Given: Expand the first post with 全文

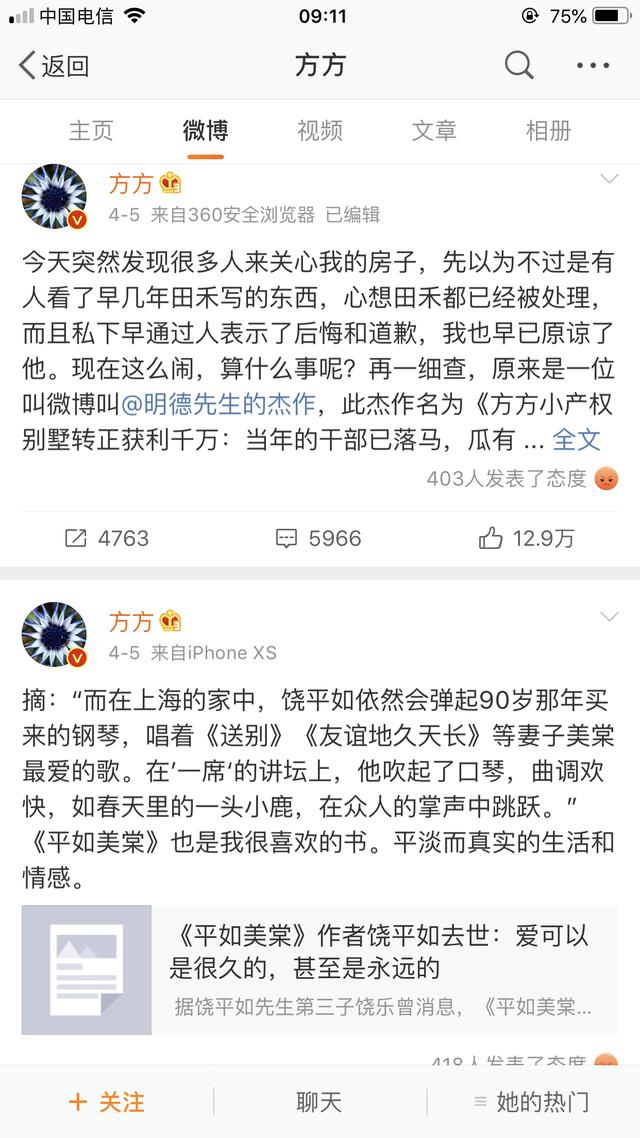Looking at the screenshot, I should (577, 439).
